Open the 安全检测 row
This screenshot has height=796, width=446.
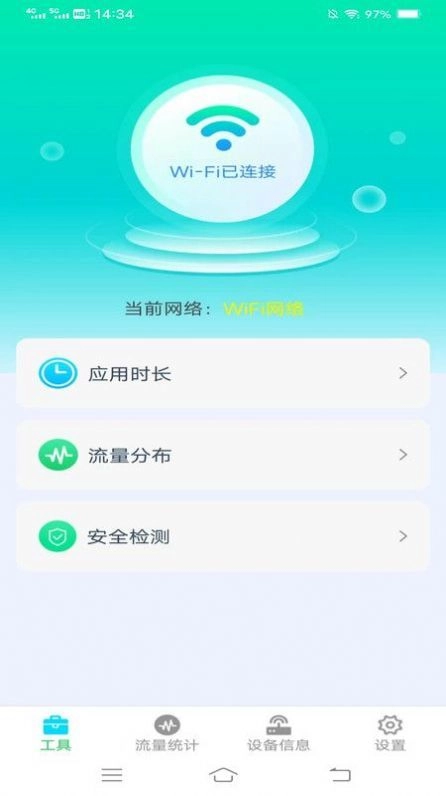pyautogui.click(x=223, y=536)
